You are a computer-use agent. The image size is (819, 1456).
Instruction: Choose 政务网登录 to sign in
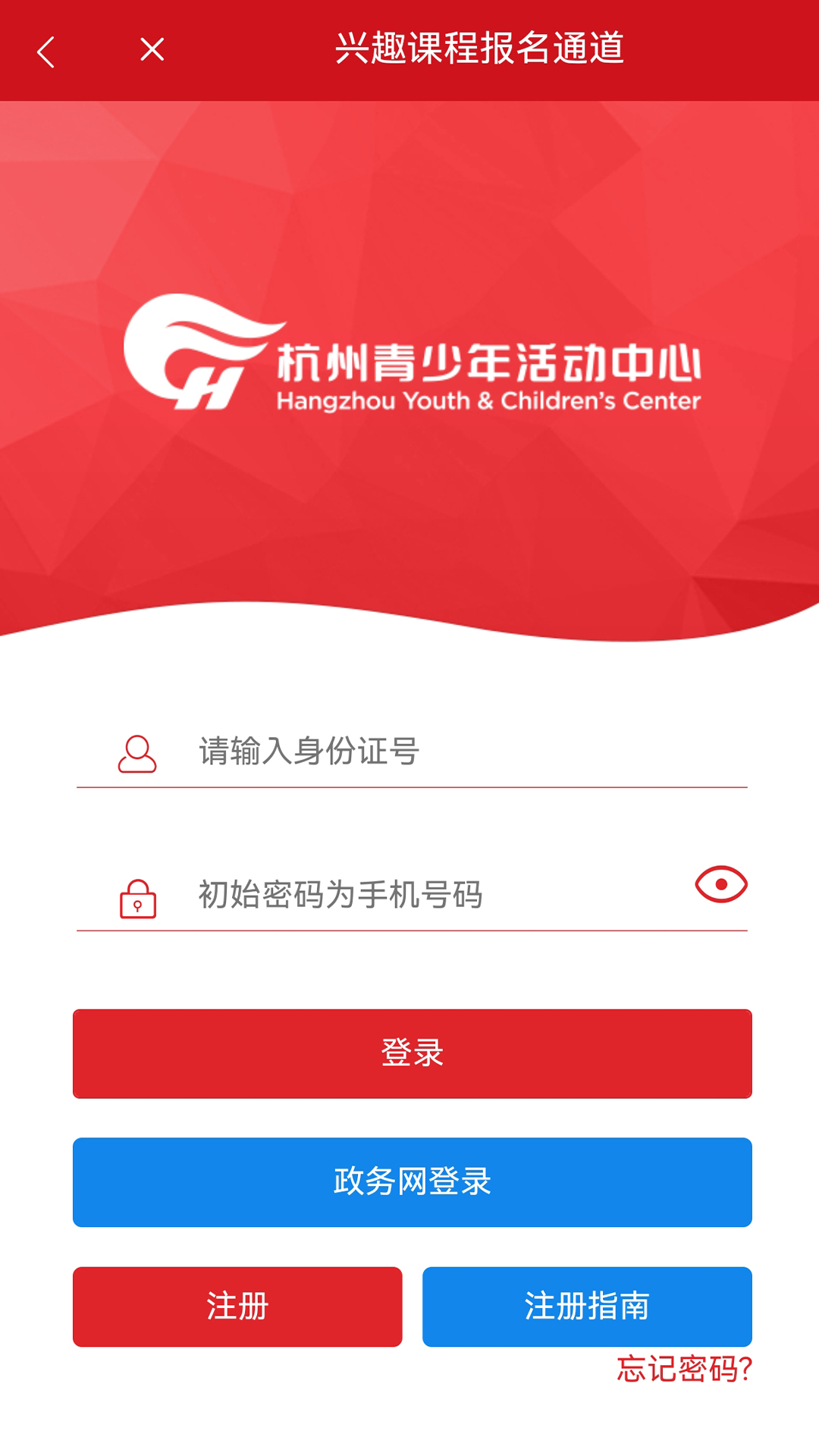(x=412, y=1181)
